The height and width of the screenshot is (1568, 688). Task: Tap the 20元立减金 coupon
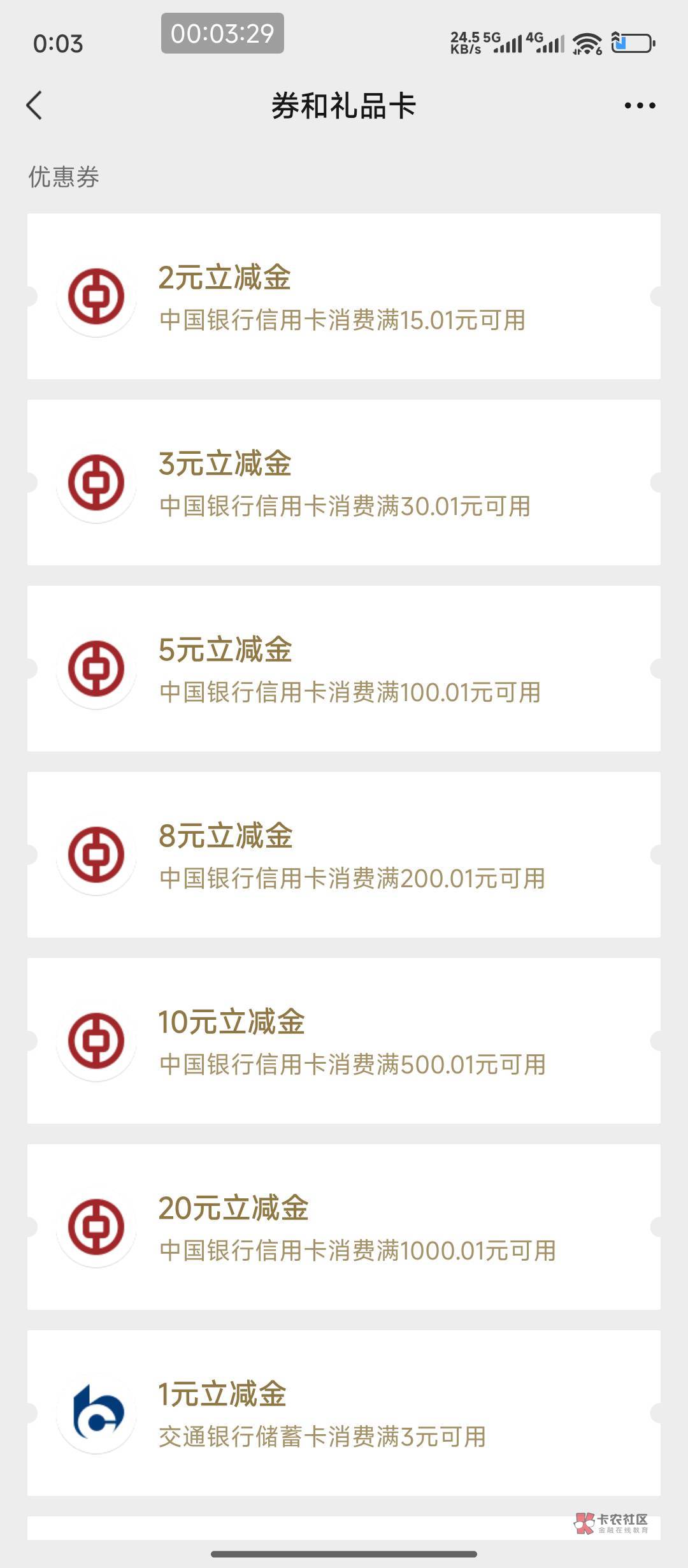pos(344,1227)
